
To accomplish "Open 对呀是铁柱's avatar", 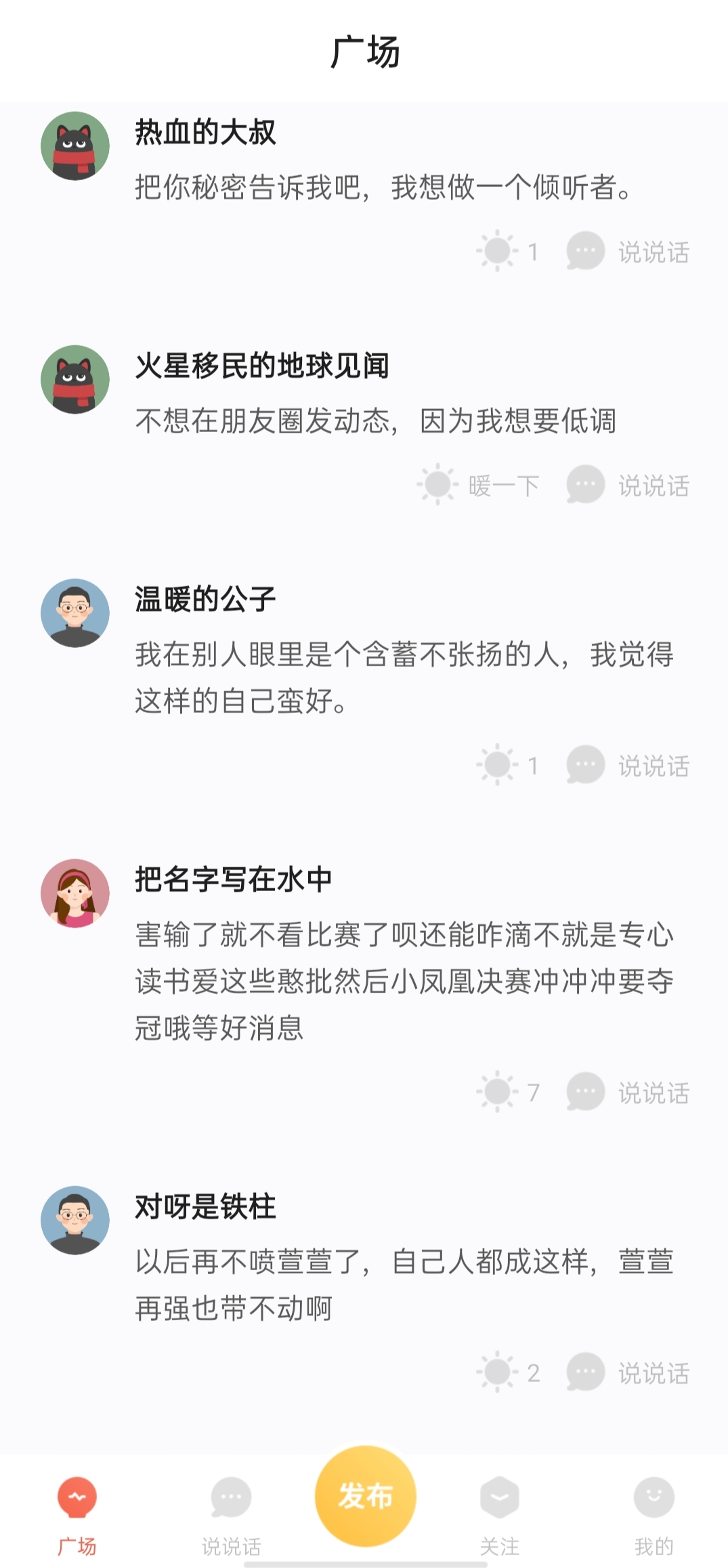I will (75, 1220).
